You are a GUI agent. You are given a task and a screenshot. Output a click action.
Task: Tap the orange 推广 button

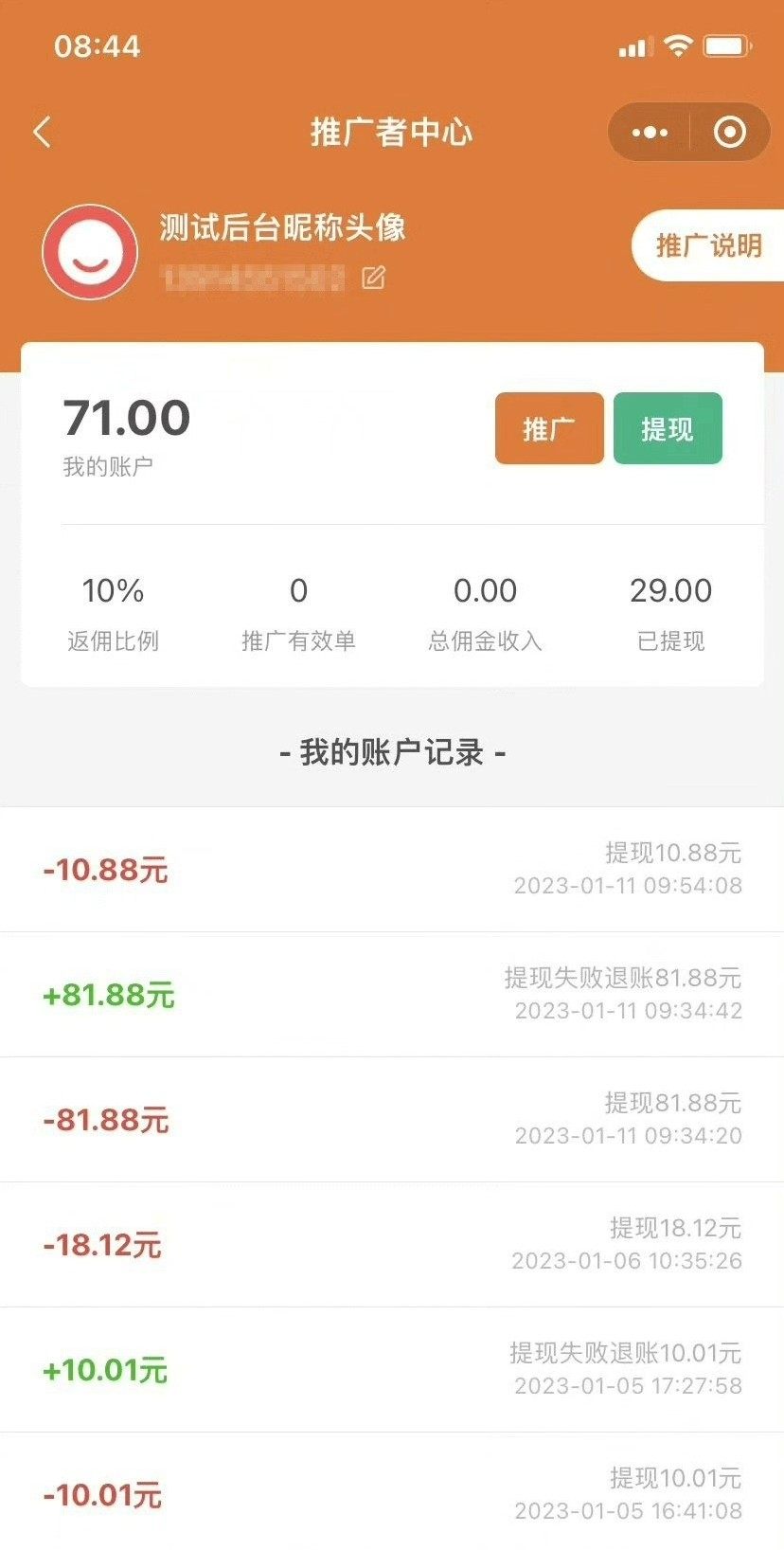point(549,429)
